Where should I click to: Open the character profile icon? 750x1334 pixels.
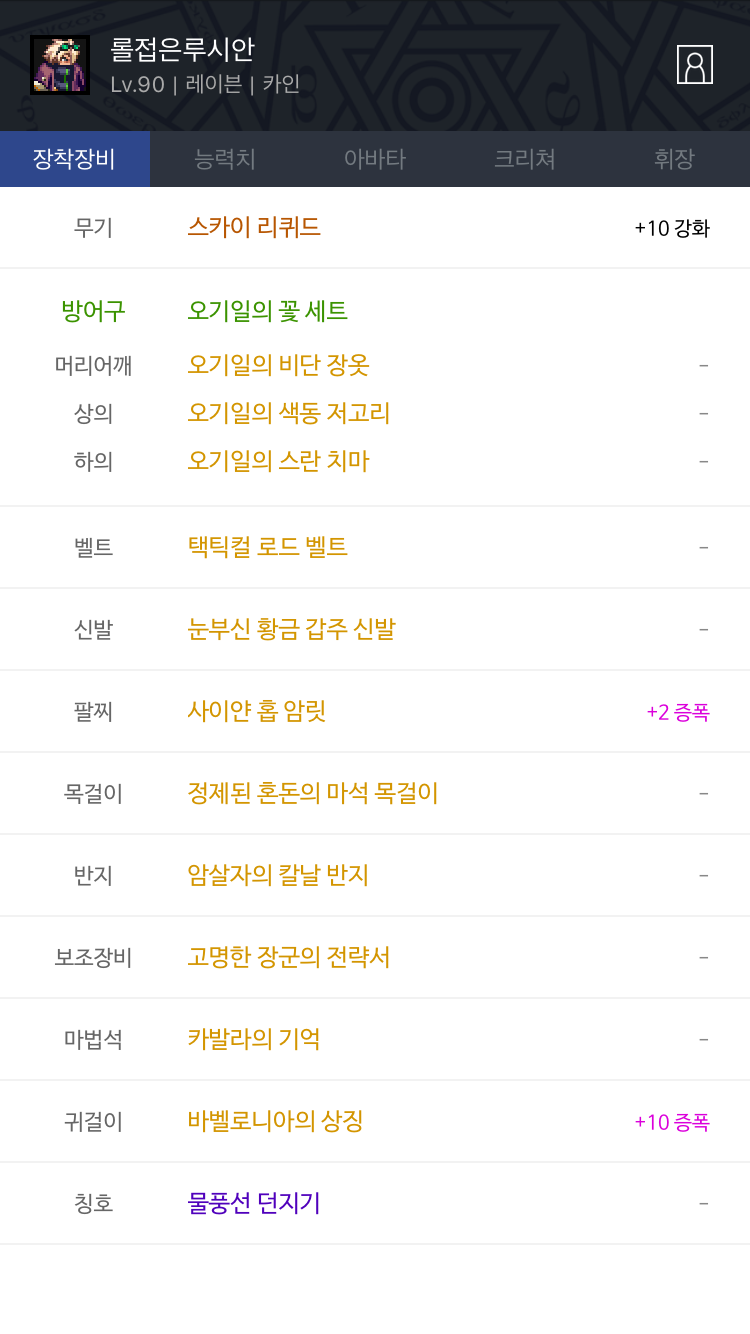coord(694,65)
